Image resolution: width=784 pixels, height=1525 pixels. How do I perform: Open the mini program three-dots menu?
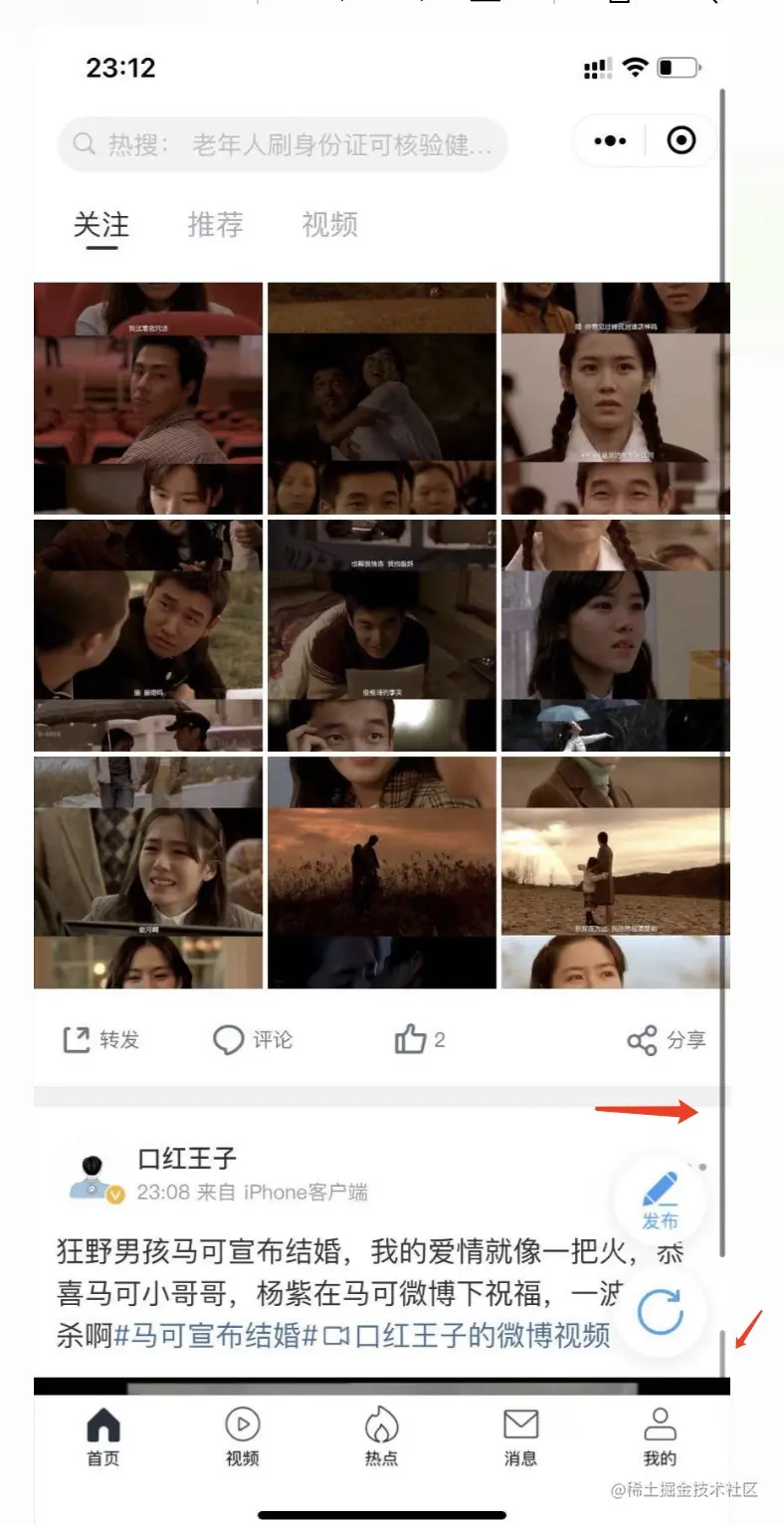pyautogui.click(x=609, y=141)
